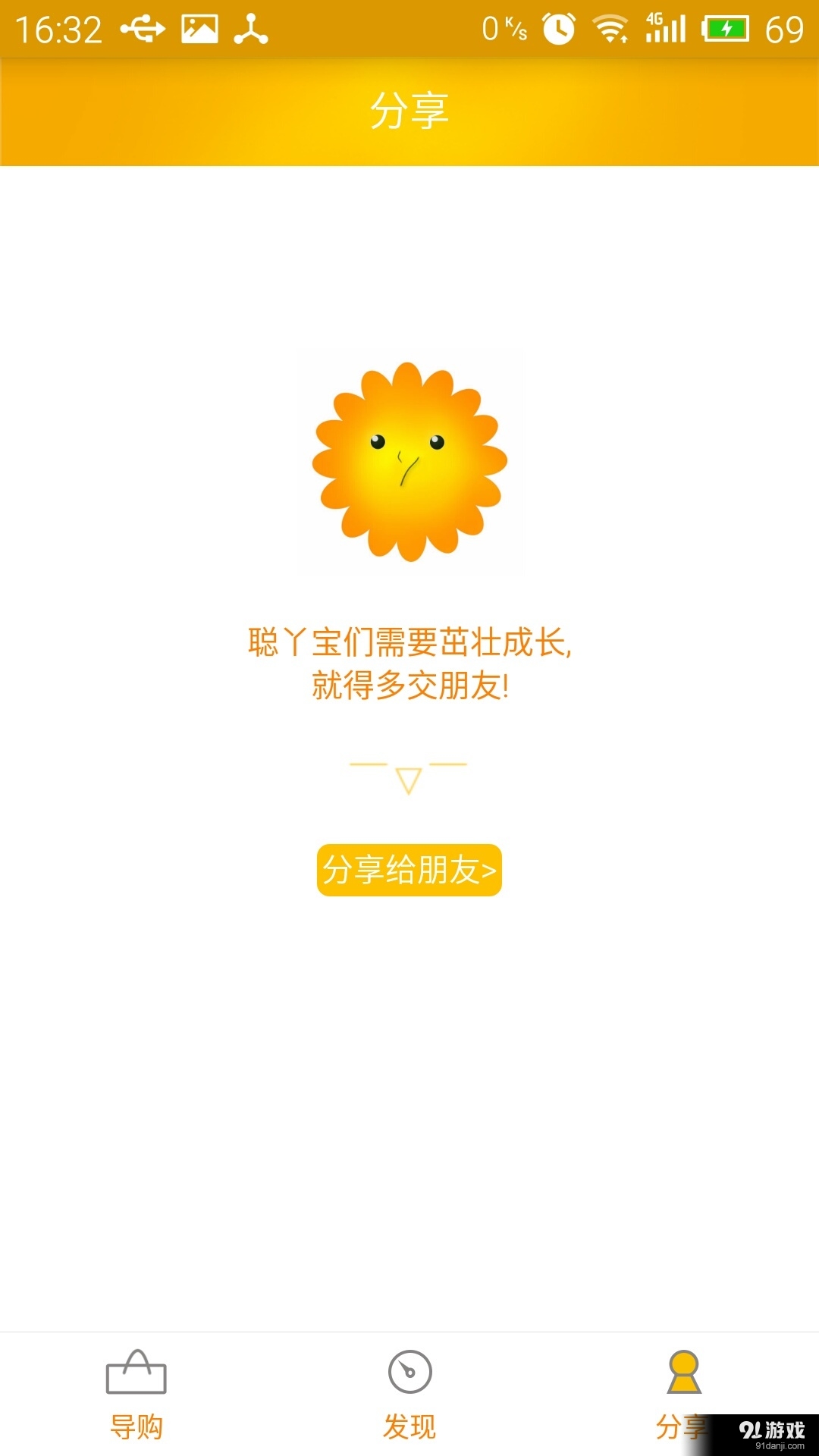
Task: Open the 分享 title bar header
Action: (x=409, y=110)
